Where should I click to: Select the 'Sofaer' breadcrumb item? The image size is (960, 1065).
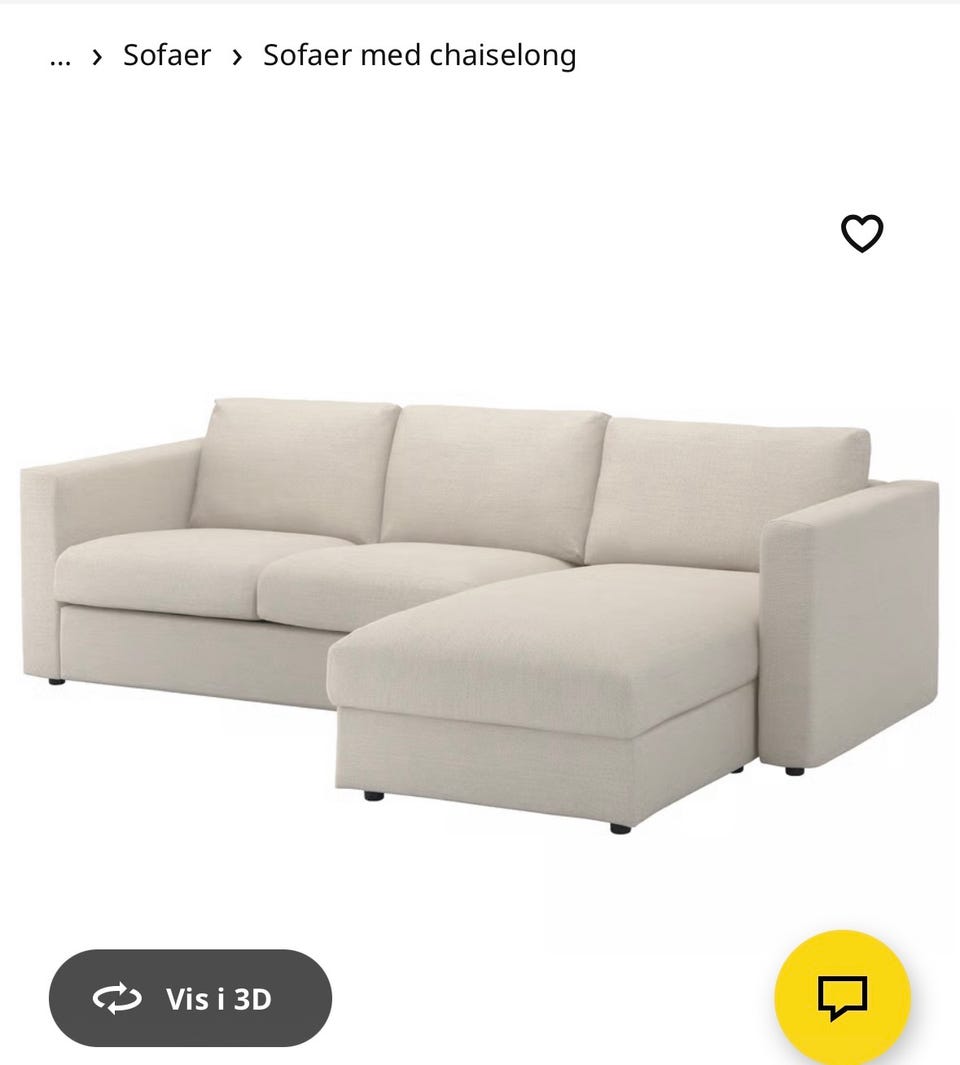(166, 55)
